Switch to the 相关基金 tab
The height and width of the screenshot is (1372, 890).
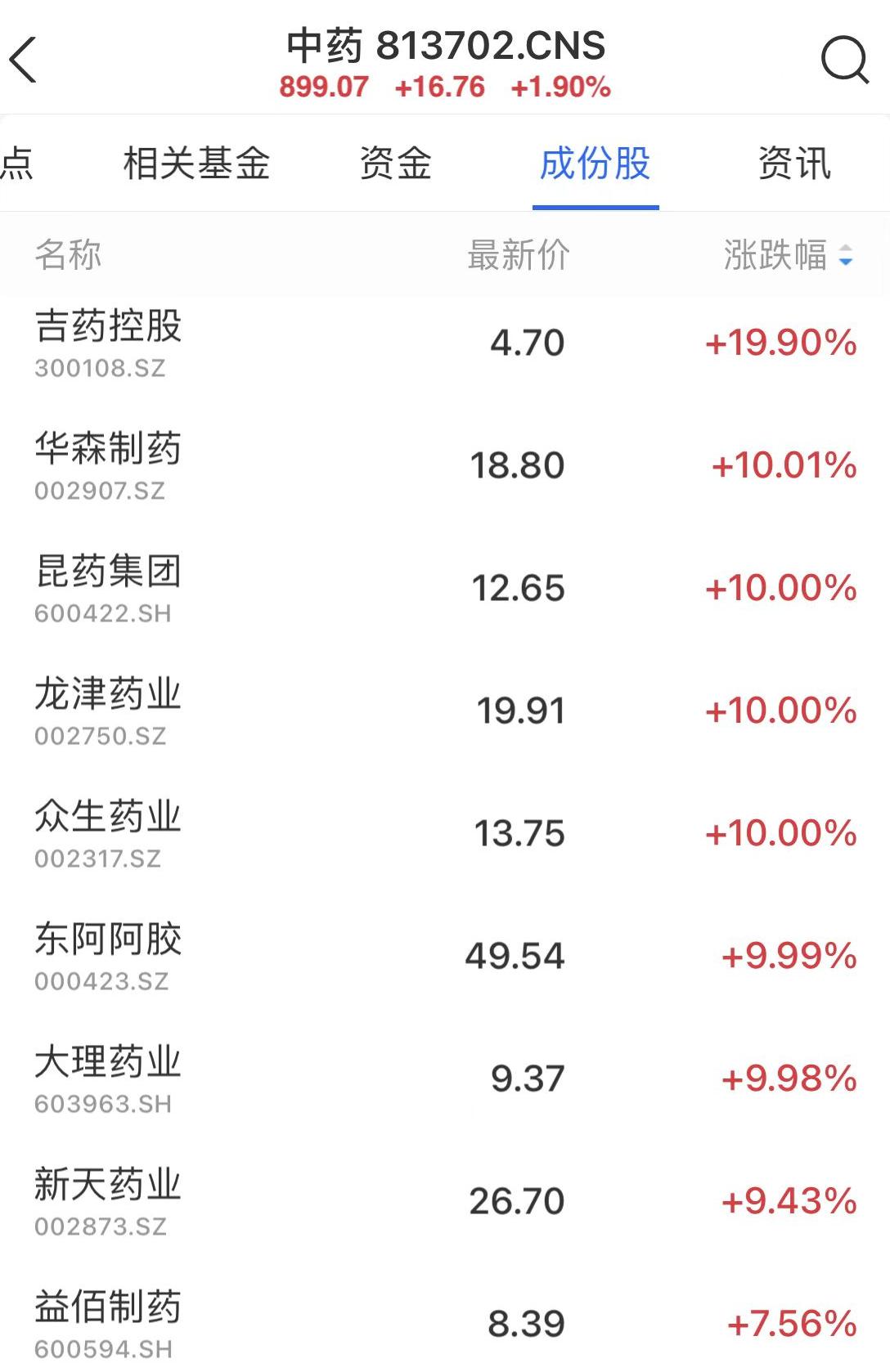tap(198, 164)
